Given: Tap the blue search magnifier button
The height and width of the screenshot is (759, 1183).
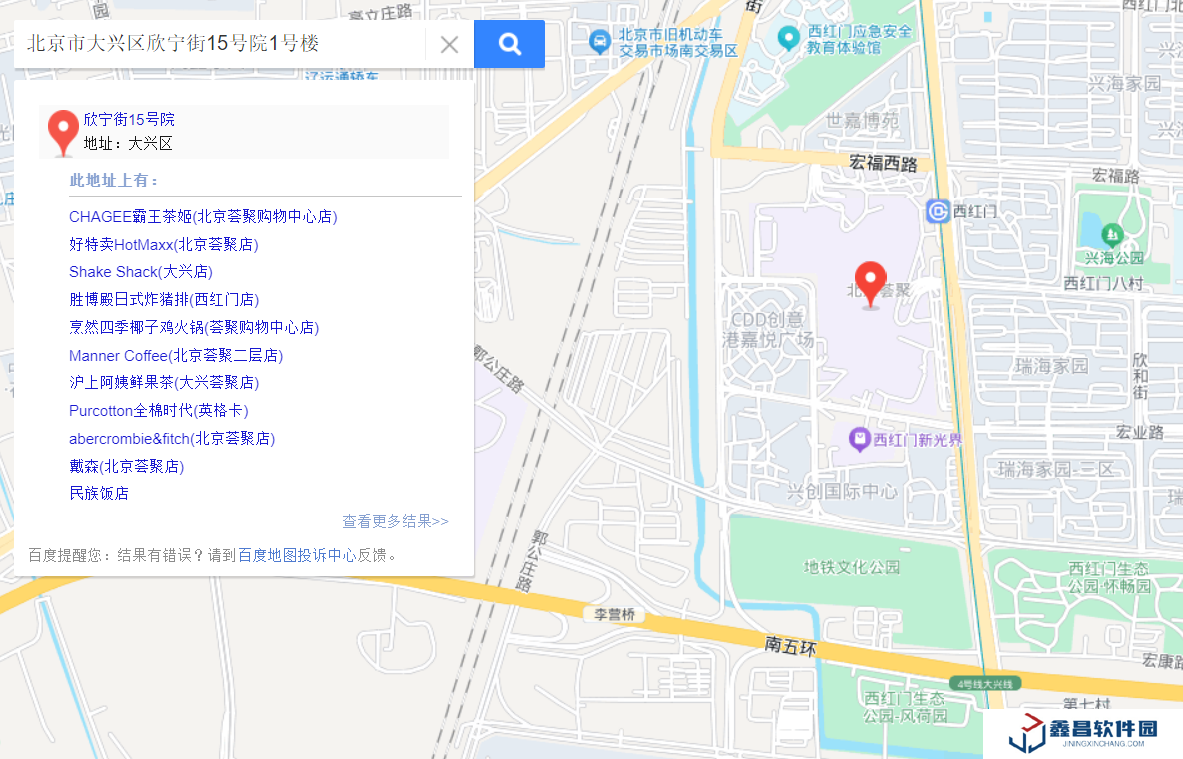Looking at the screenshot, I should pyautogui.click(x=509, y=44).
